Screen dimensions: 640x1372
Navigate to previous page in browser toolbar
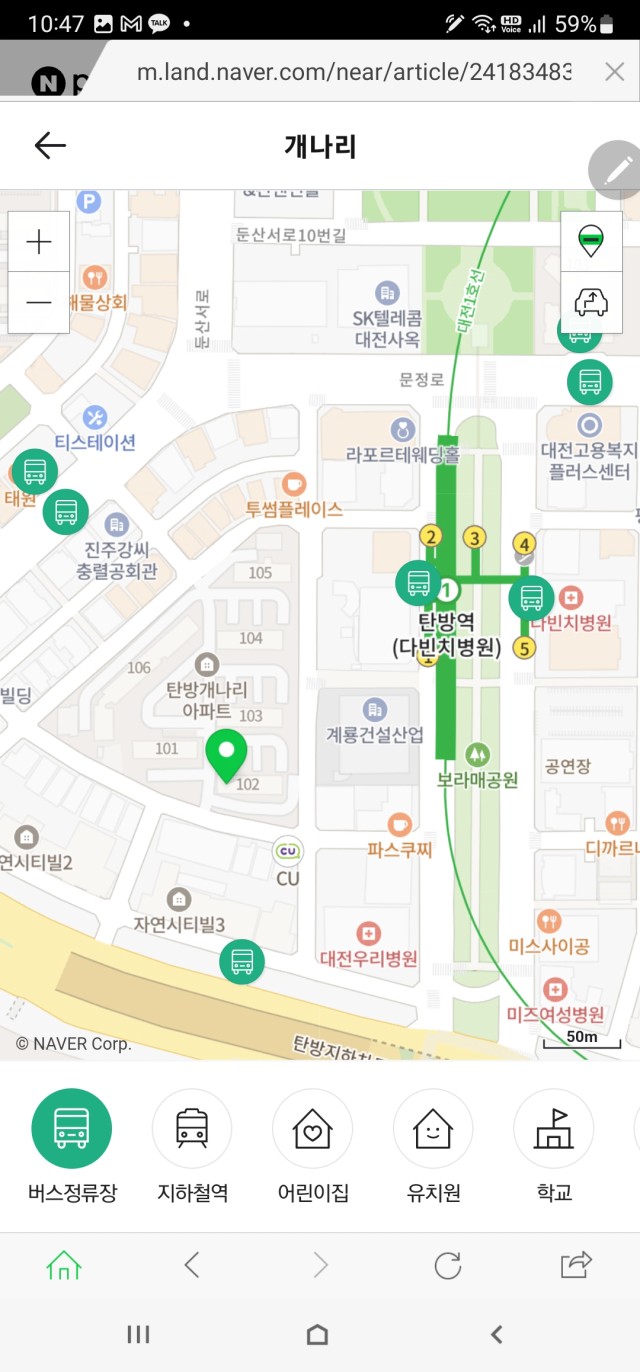click(192, 1265)
